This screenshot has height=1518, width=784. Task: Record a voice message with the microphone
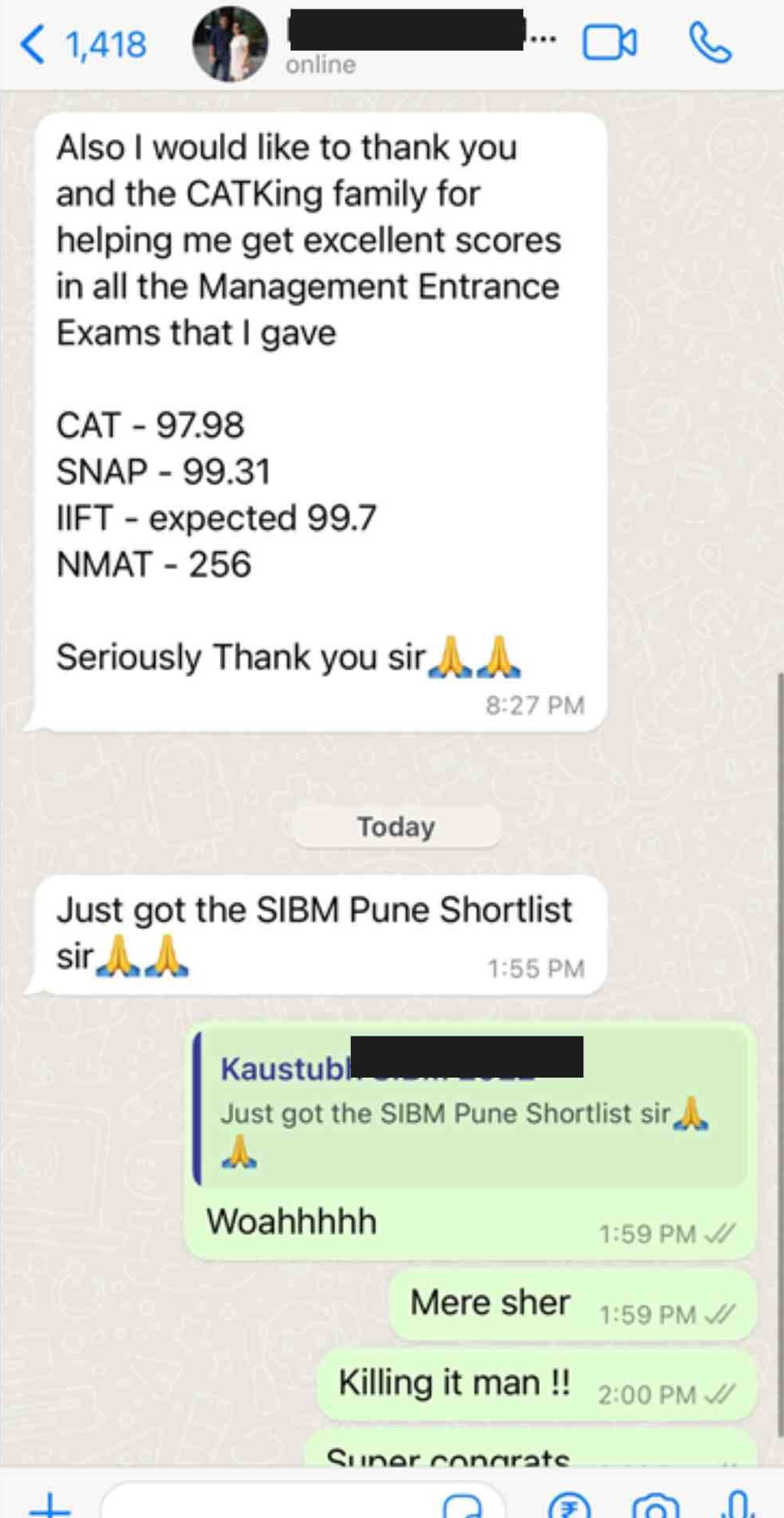pos(738,1504)
